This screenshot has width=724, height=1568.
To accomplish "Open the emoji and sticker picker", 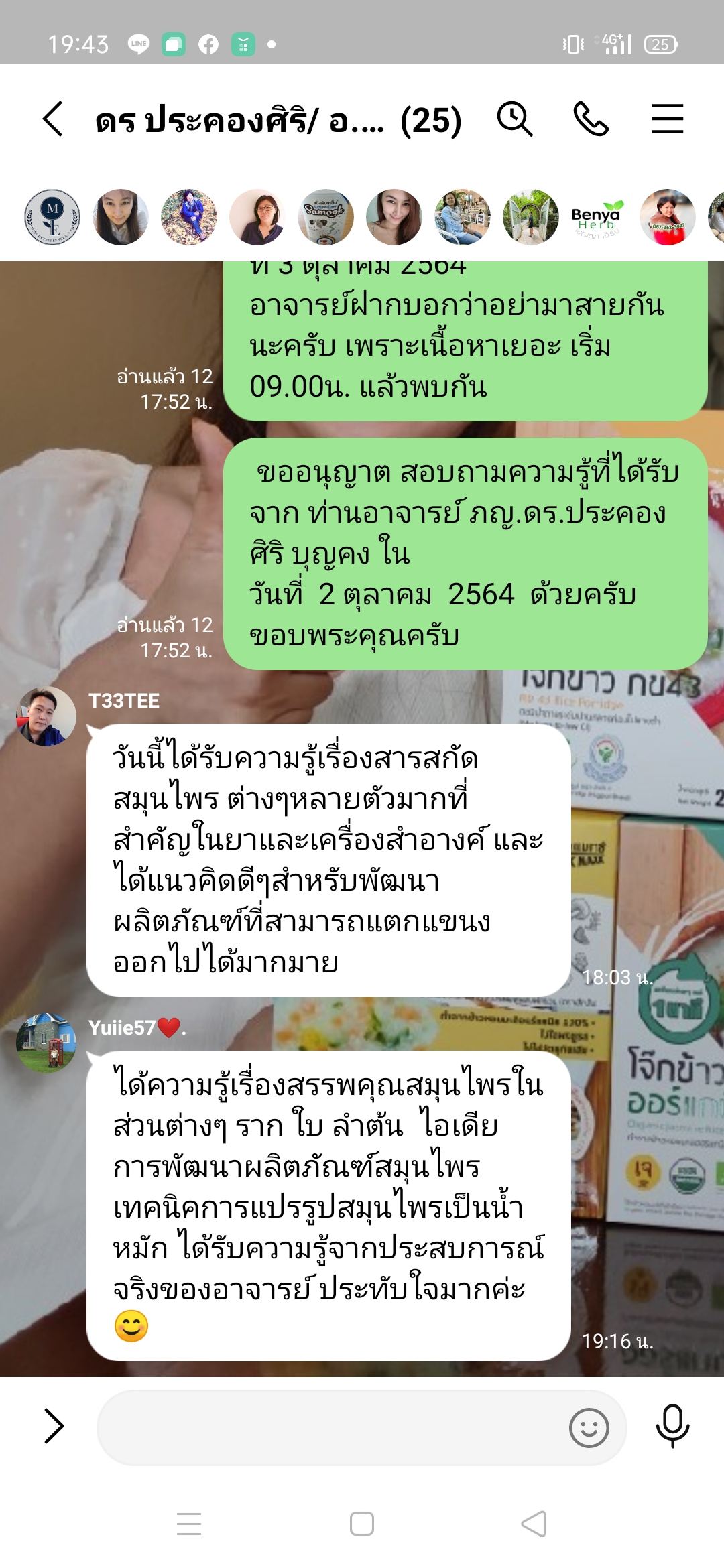I will (589, 1427).
